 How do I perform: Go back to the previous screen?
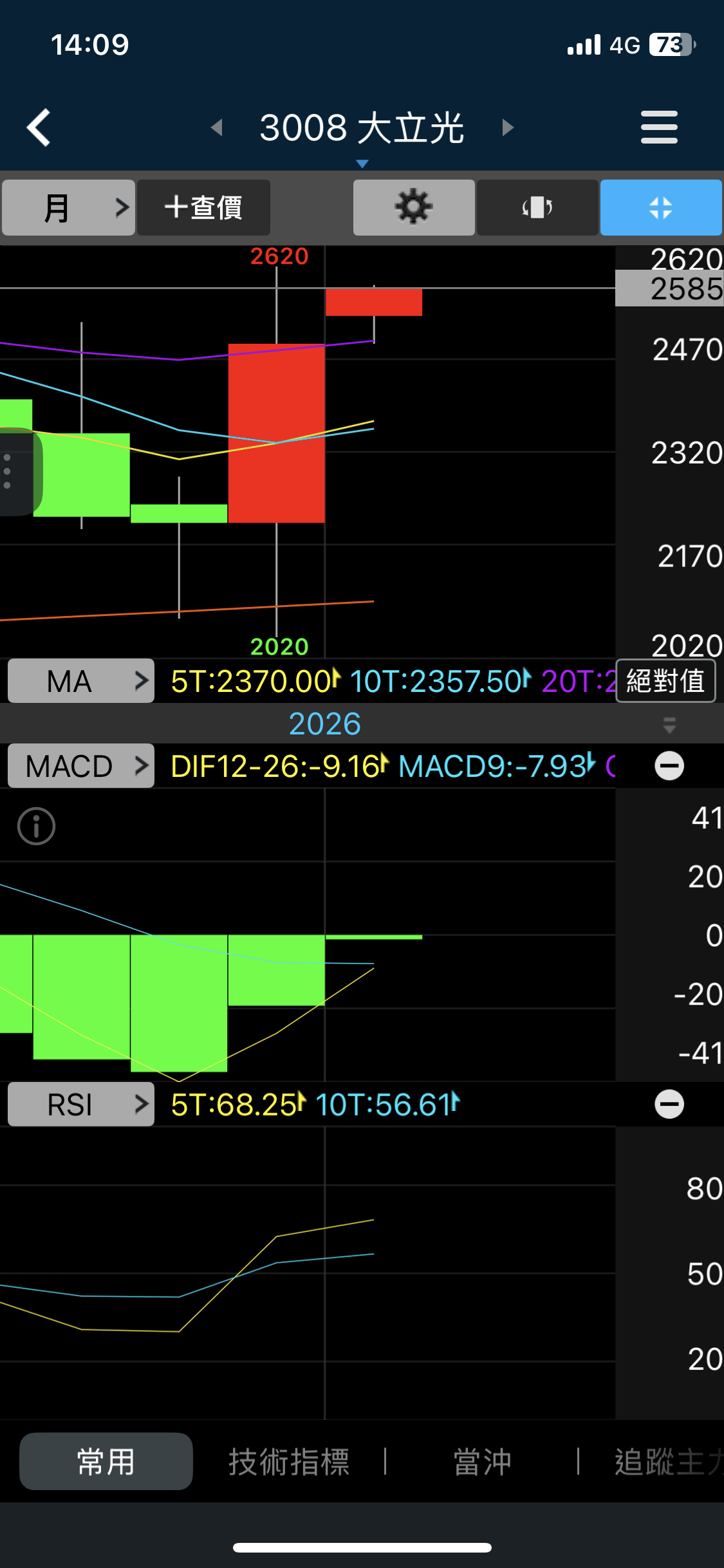tap(40, 127)
